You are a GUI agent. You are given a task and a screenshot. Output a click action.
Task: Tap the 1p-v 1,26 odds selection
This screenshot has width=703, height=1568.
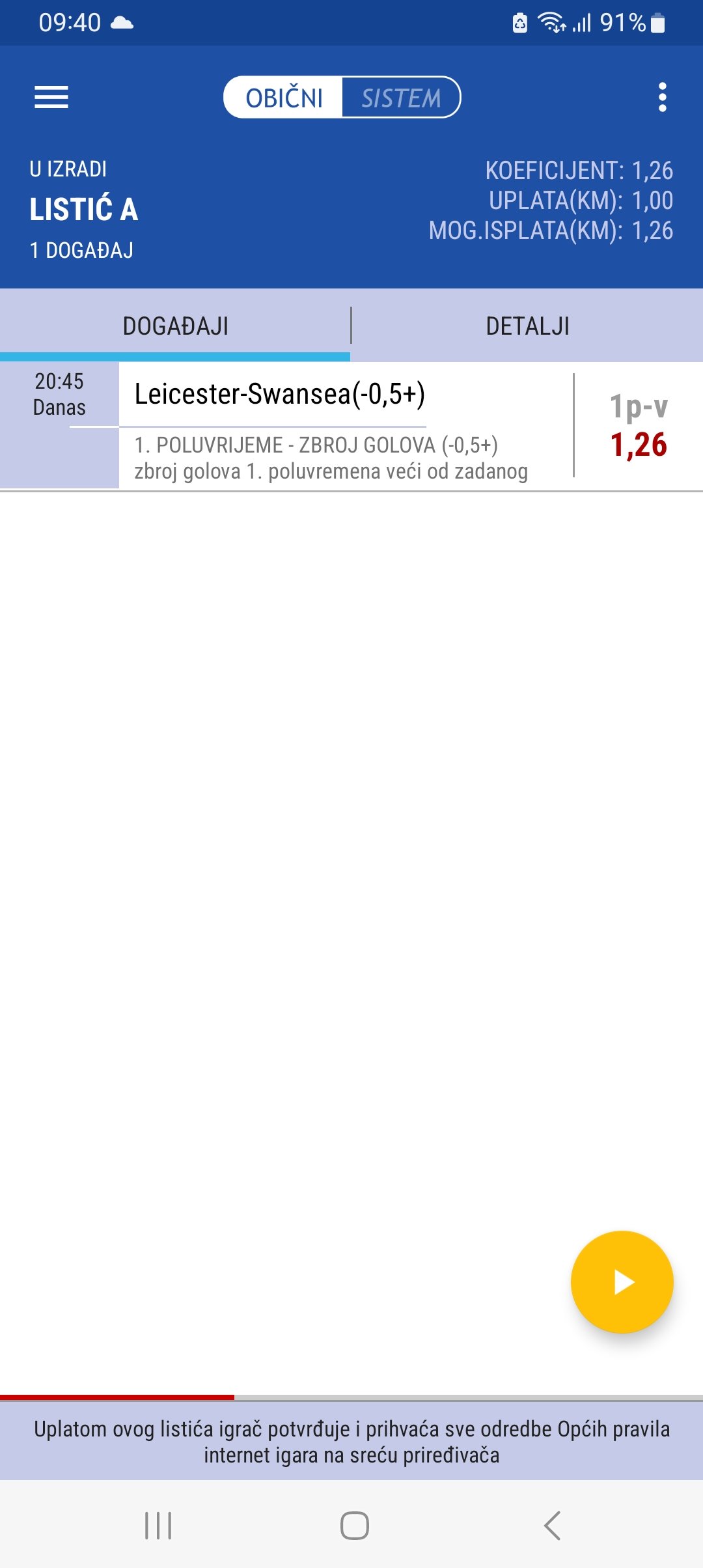pos(638,427)
